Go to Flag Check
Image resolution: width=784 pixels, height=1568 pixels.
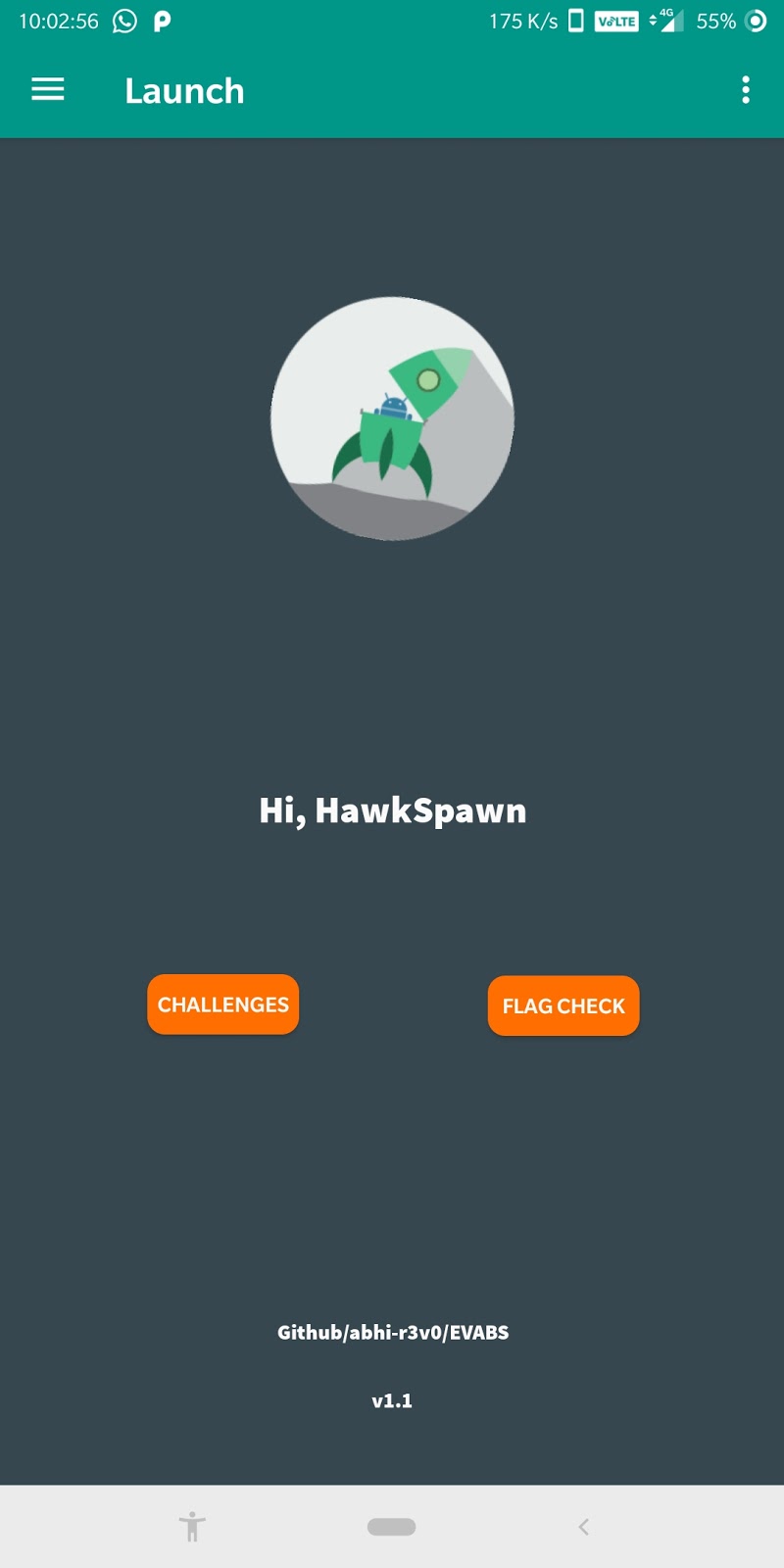pos(563,1005)
